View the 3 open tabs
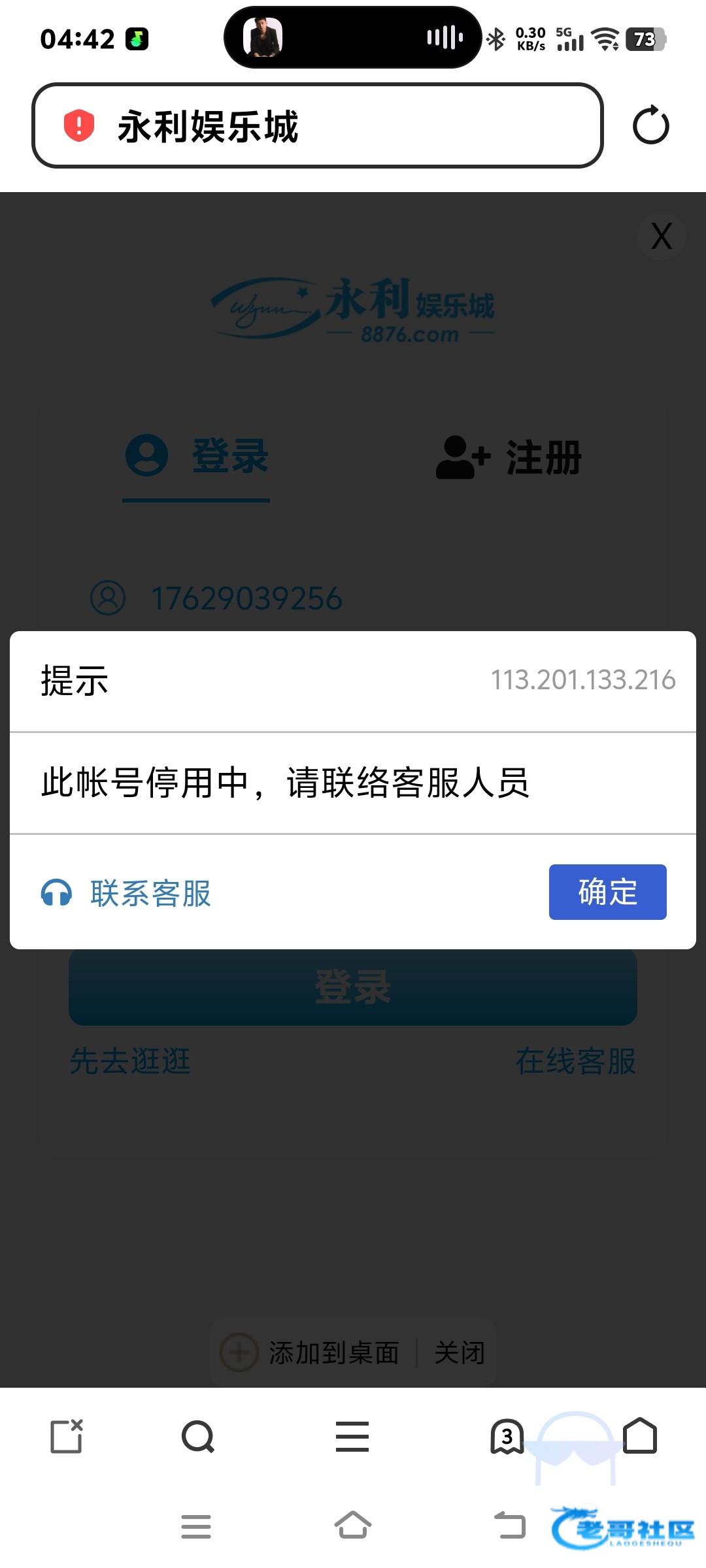706x1568 pixels. (507, 1436)
